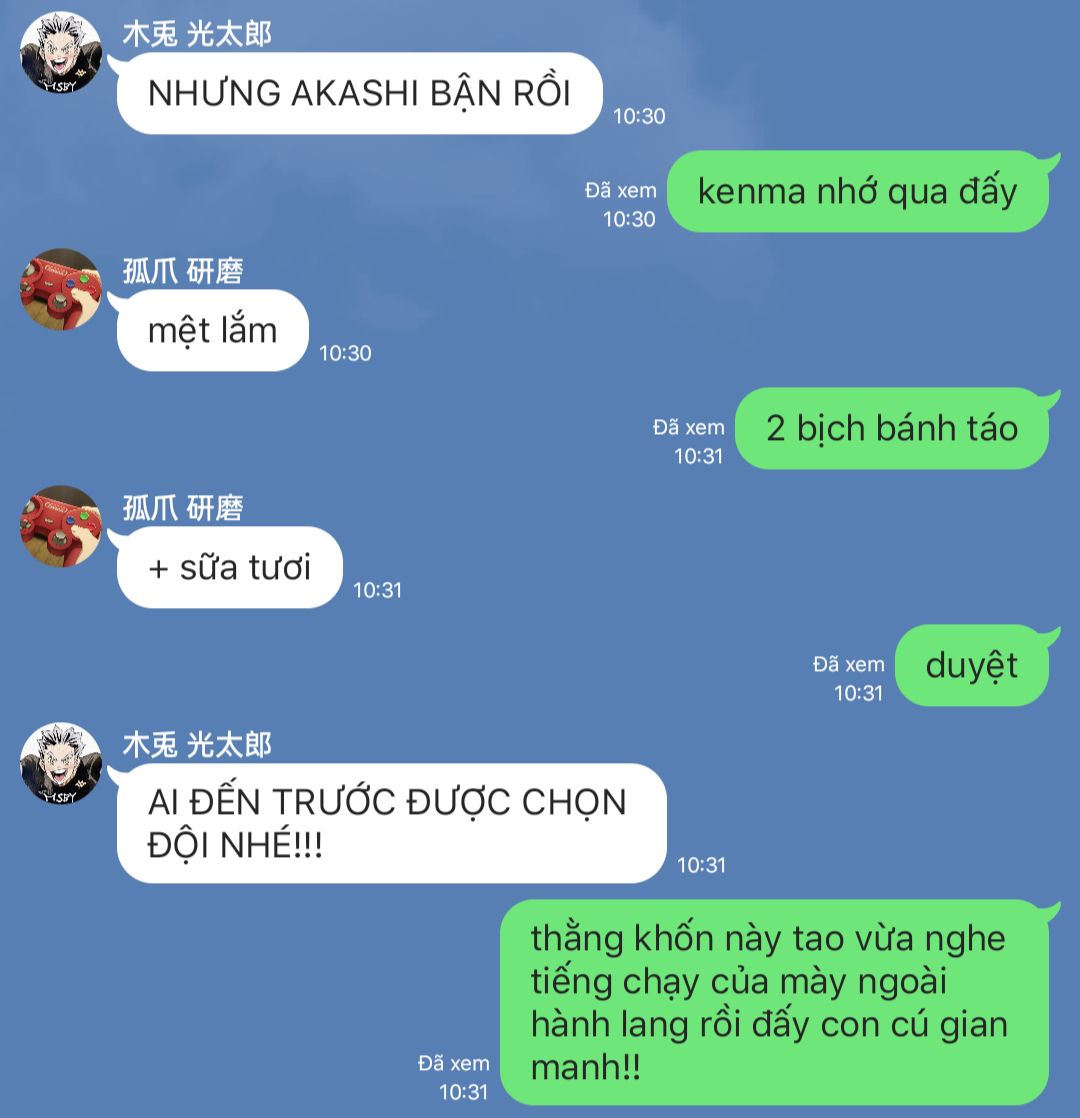Open avatar beside "NHƯNG AKASHI BẬN RỒI" message
The image size is (1080, 1118).
pos(61,52)
